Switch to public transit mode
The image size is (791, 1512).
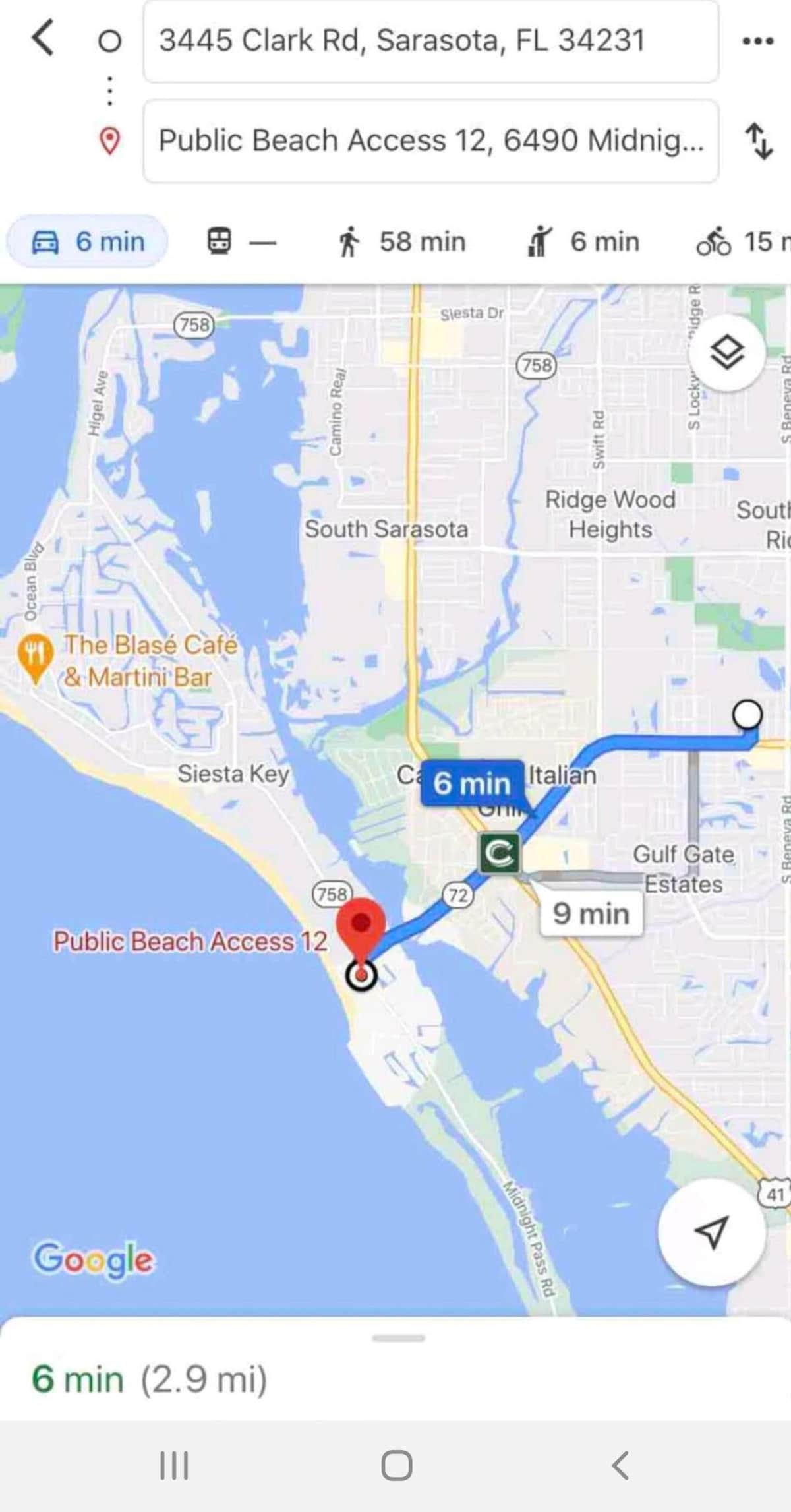pos(240,242)
